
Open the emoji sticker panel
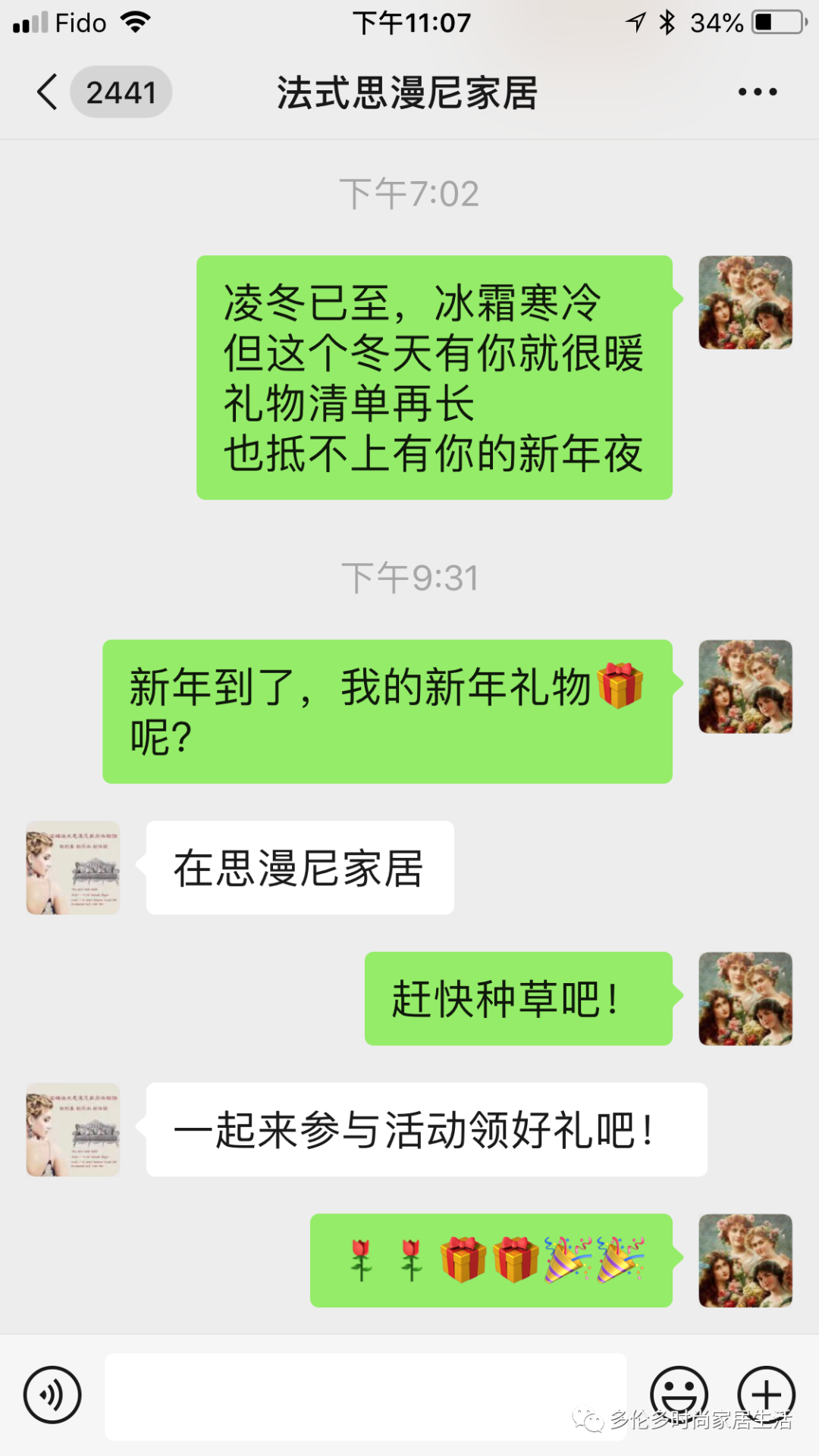(x=679, y=1394)
